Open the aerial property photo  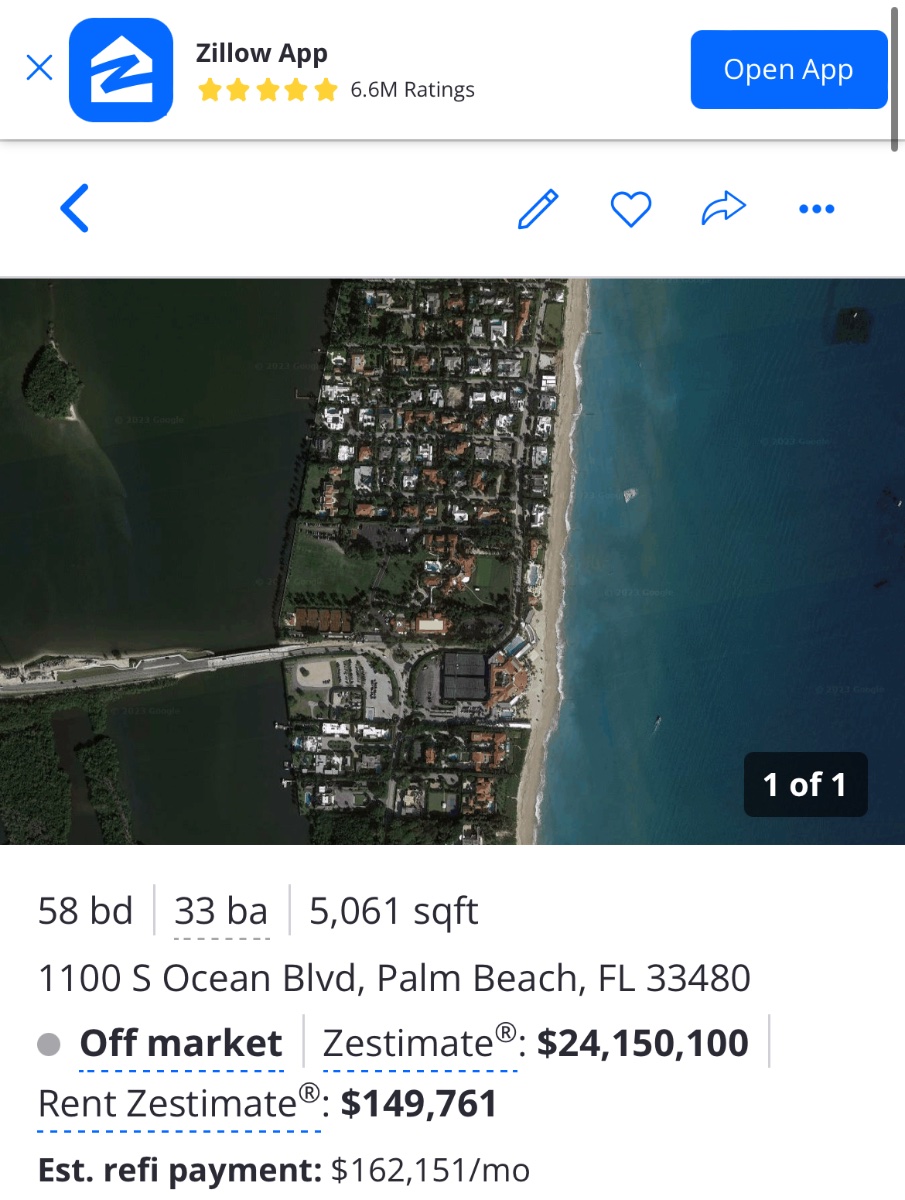[x=452, y=560]
